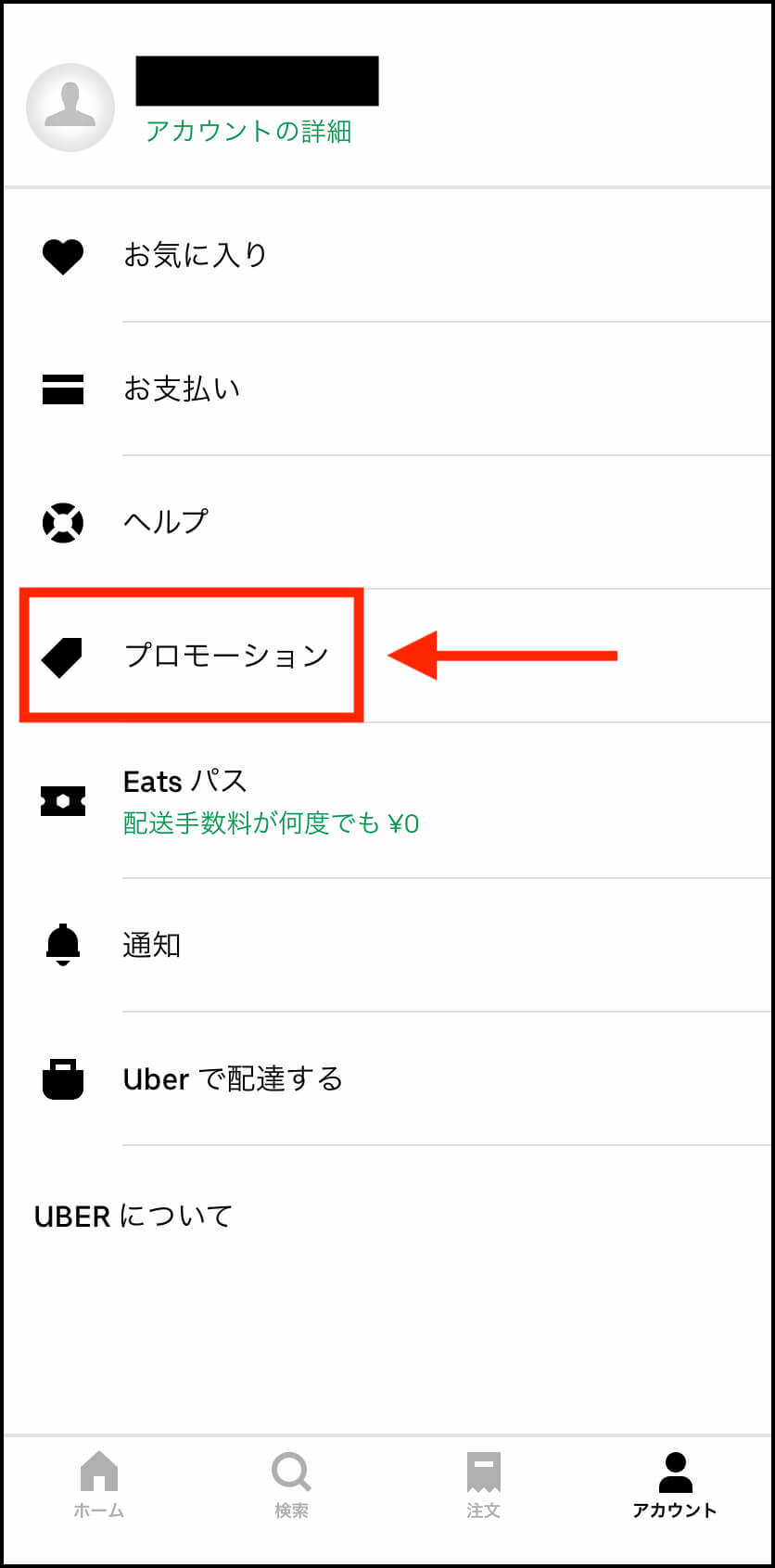Open the お気に入り favorites row

pyautogui.click(x=387, y=255)
